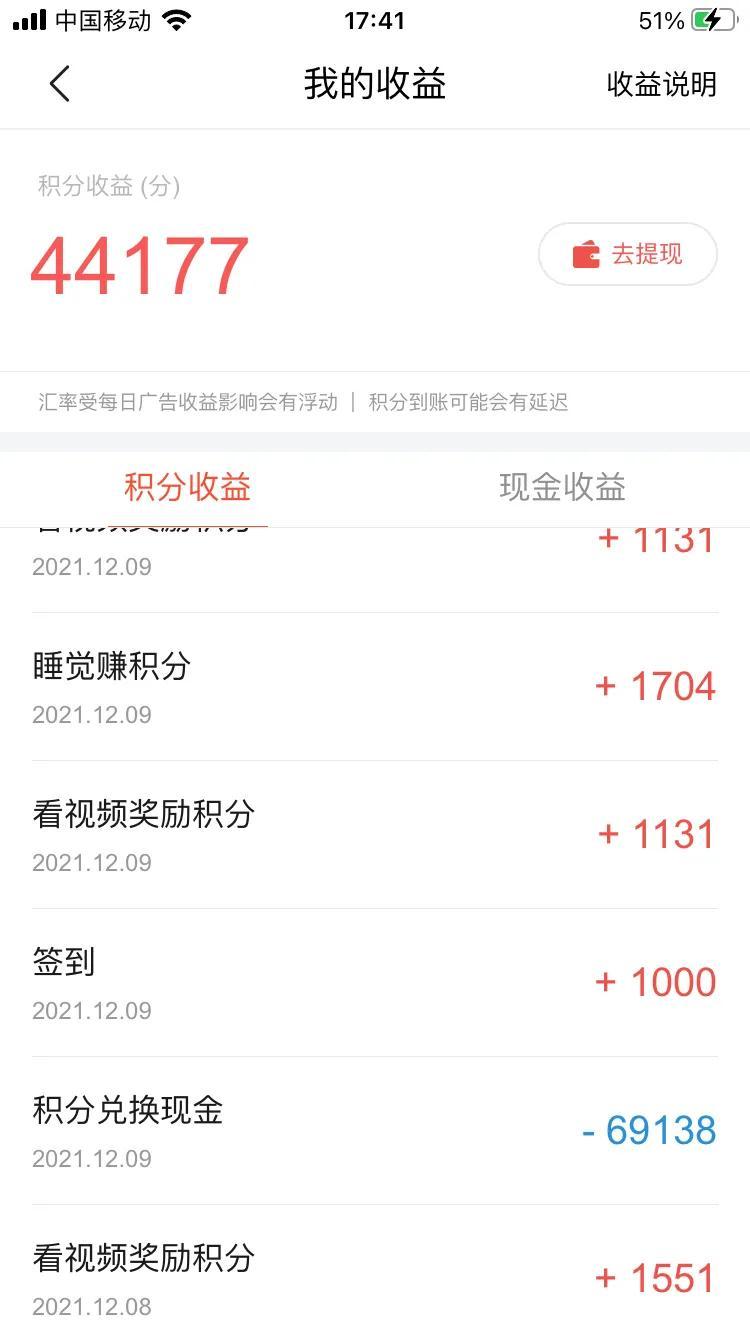Select the 签到 entry from the list
This screenshot has height=1334, width=750.
64,962
